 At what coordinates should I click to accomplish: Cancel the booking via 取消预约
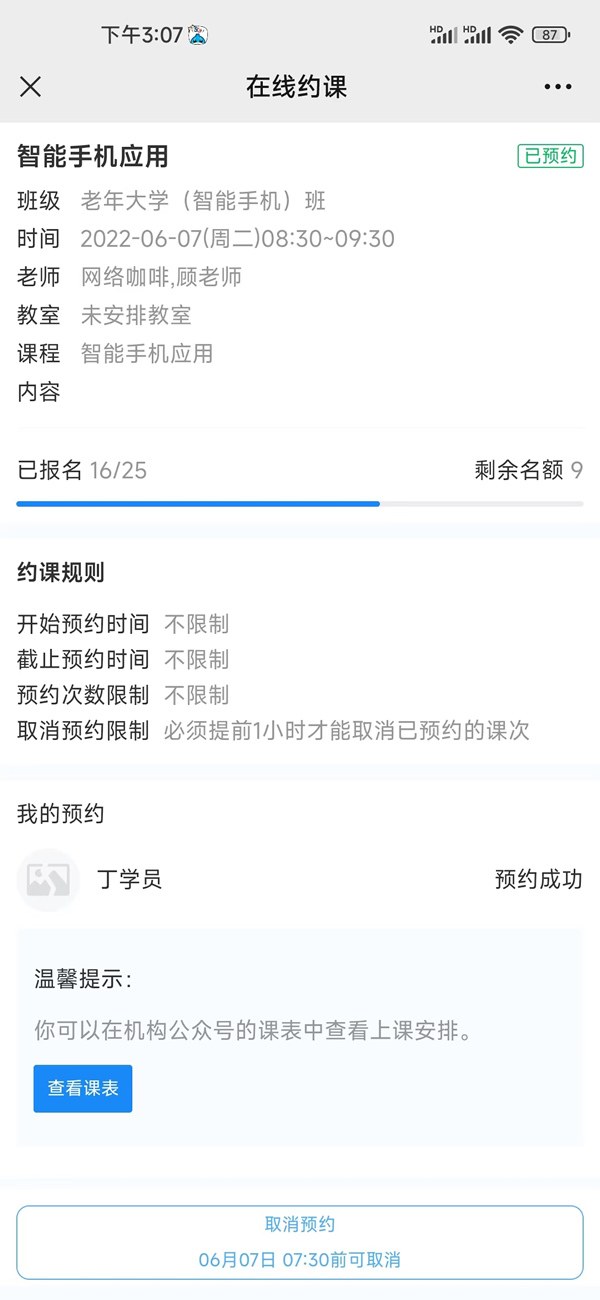click(300, 1241)
